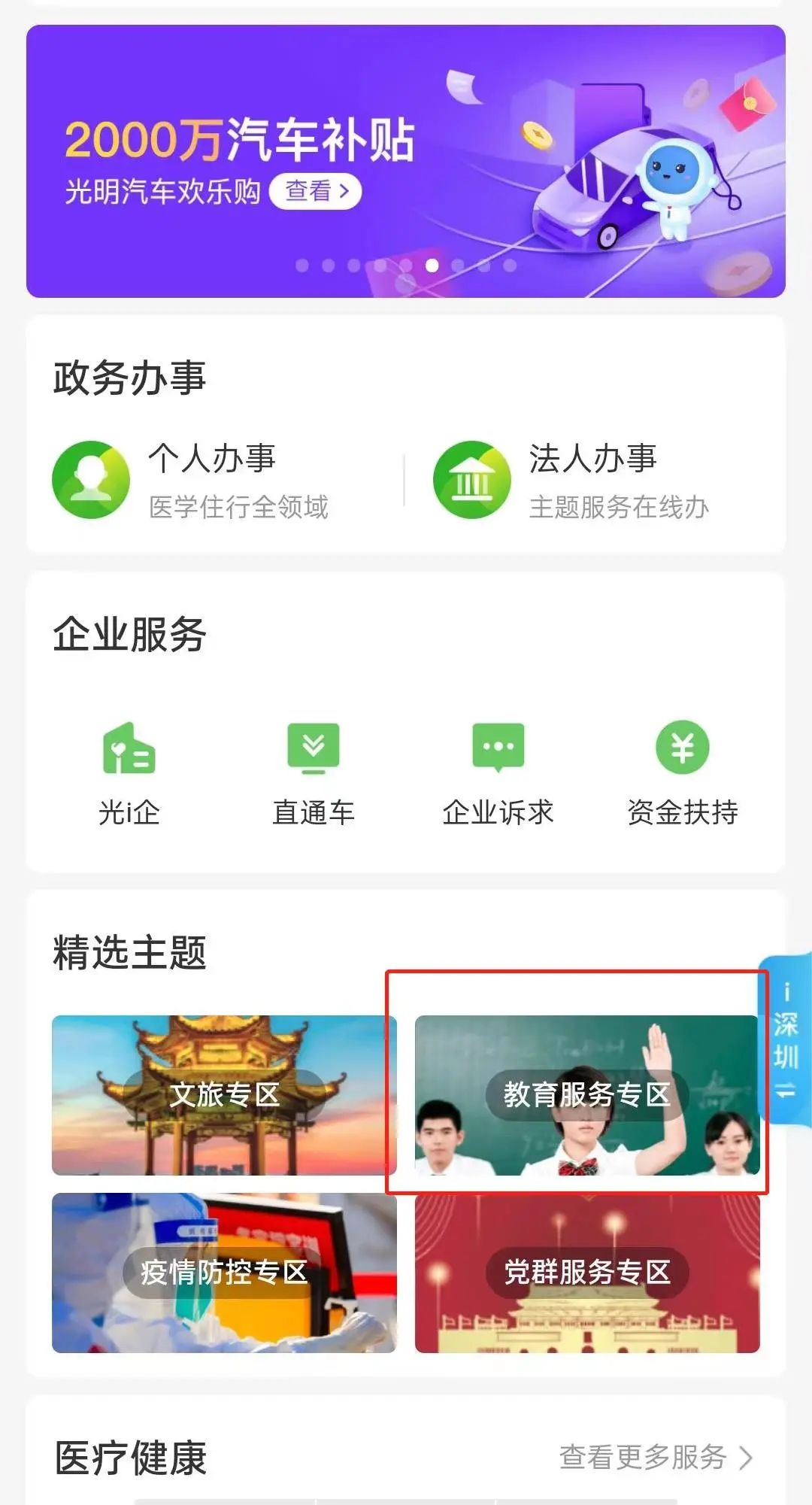The image size is (812, 1505).
Task: Tap 查看更多服务 under 医疗健康
Action: coord(655,1458)
